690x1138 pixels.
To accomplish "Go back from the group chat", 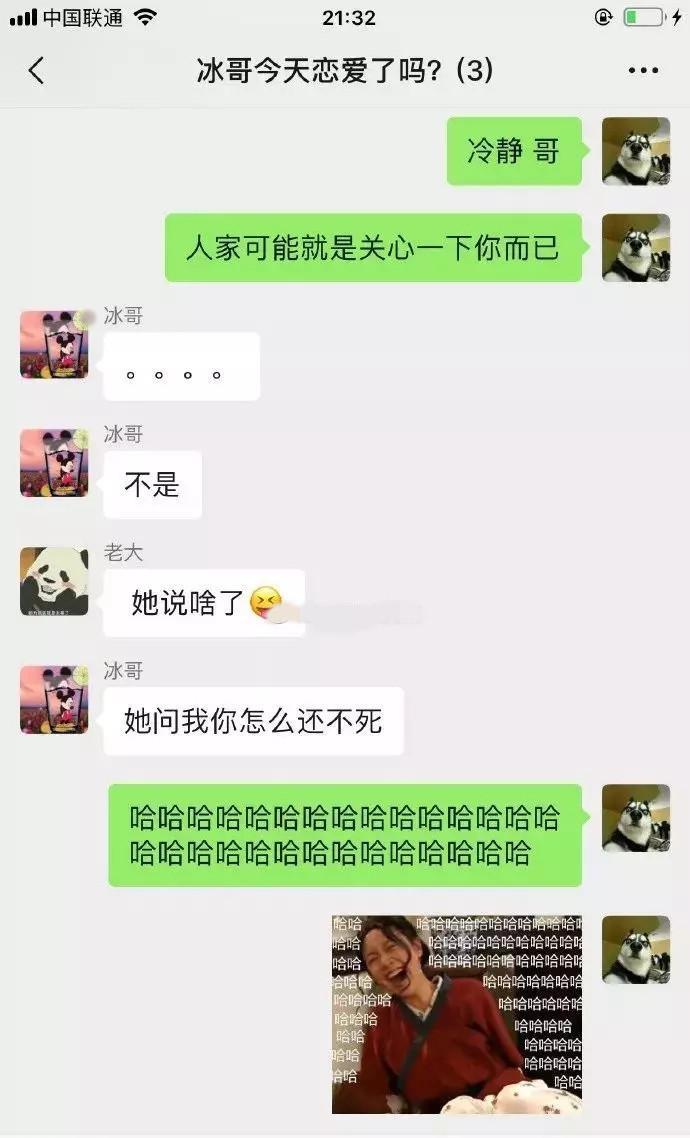I will (x=37, y=71).
